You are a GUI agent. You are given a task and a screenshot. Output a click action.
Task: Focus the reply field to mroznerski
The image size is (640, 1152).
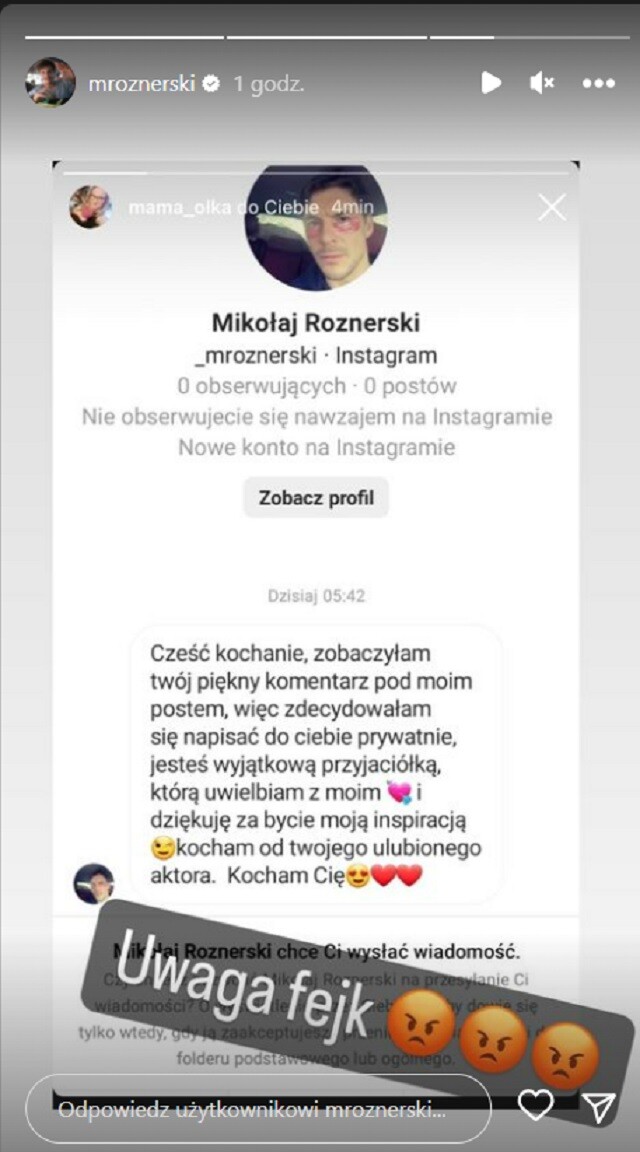click(258, 1108)
